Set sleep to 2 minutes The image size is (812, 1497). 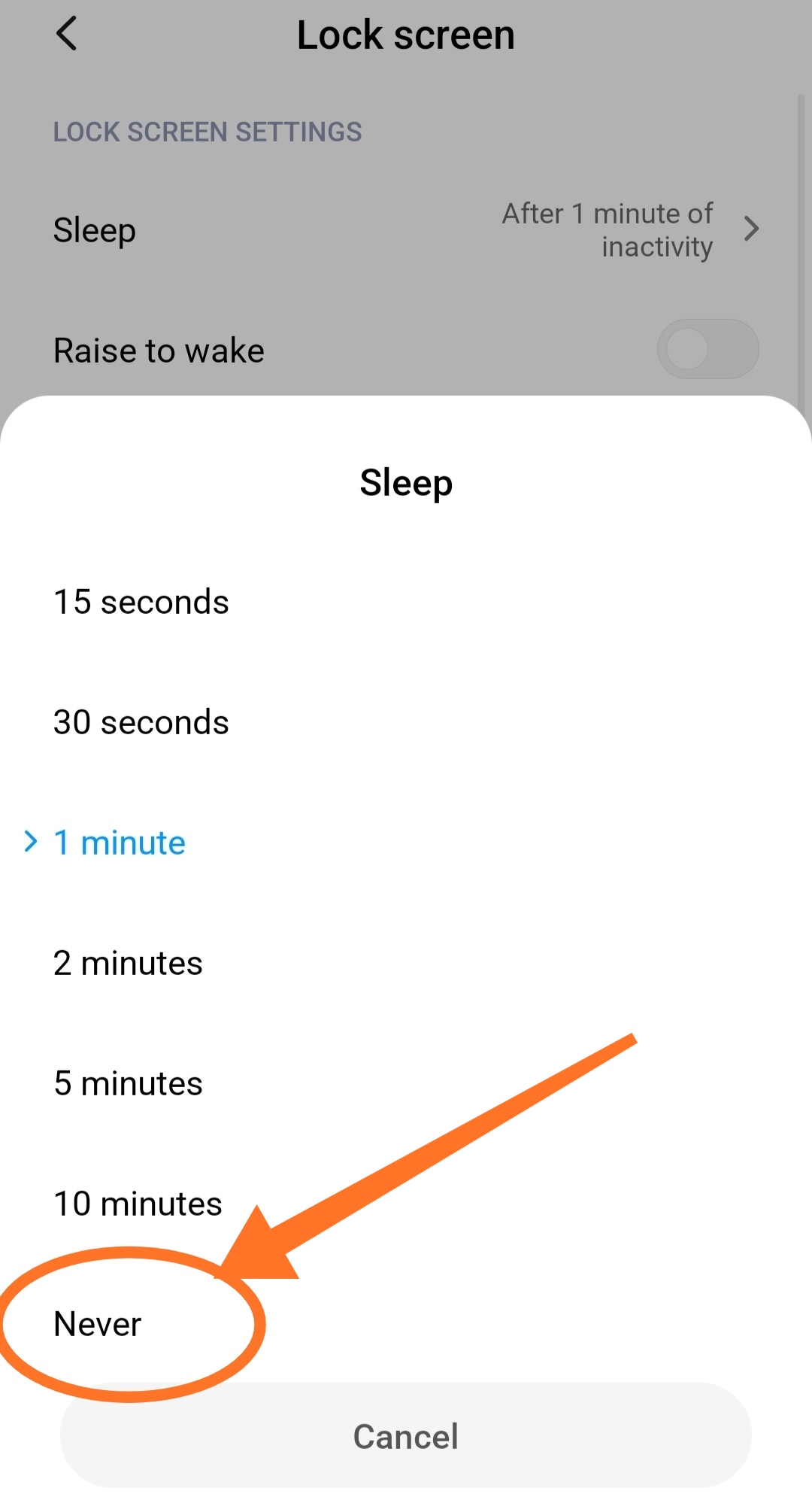tap(128, 963)
